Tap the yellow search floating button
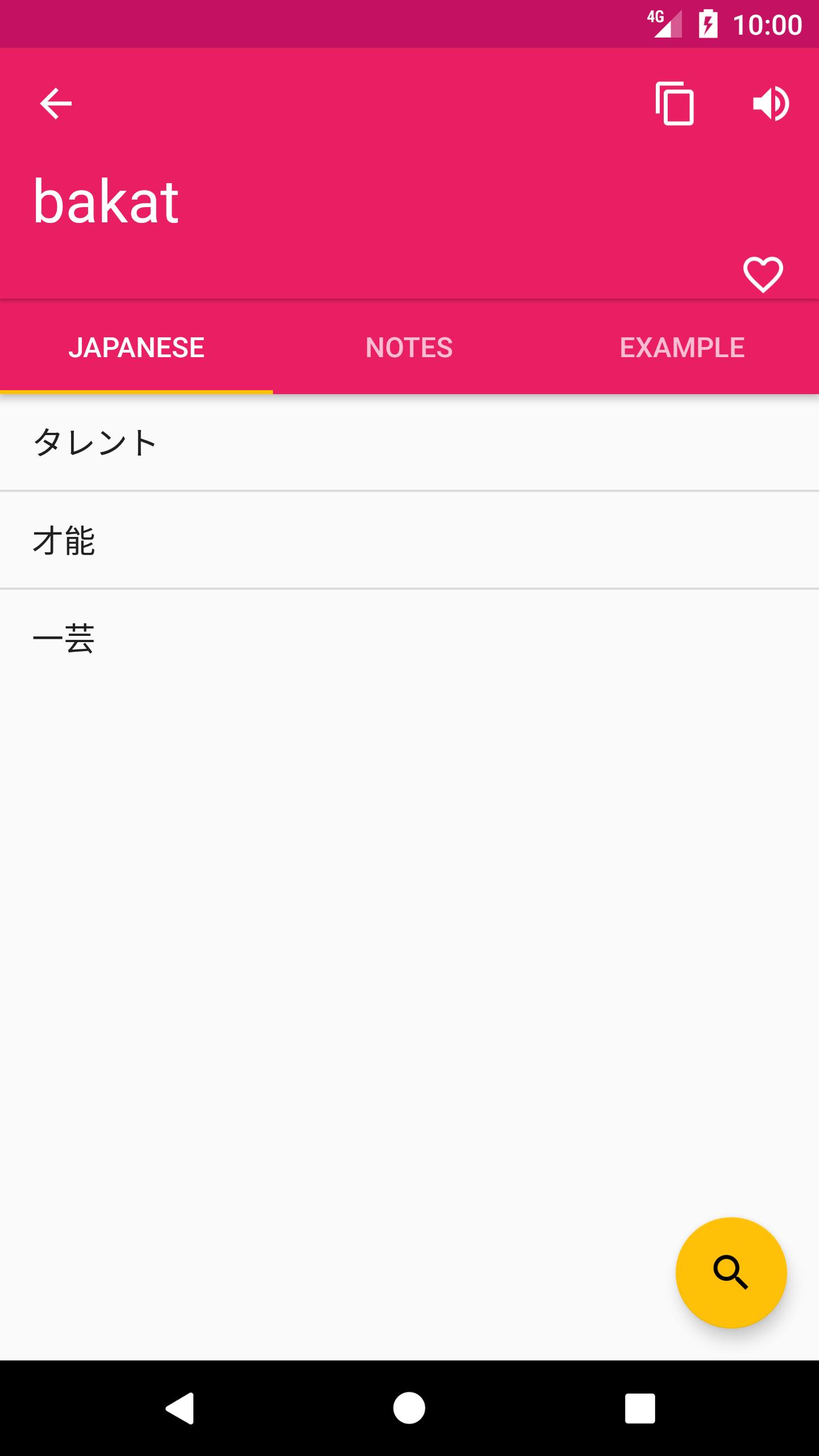Image resolution: width=819 pixels, height=1456 pixels. coord(731,1273)
